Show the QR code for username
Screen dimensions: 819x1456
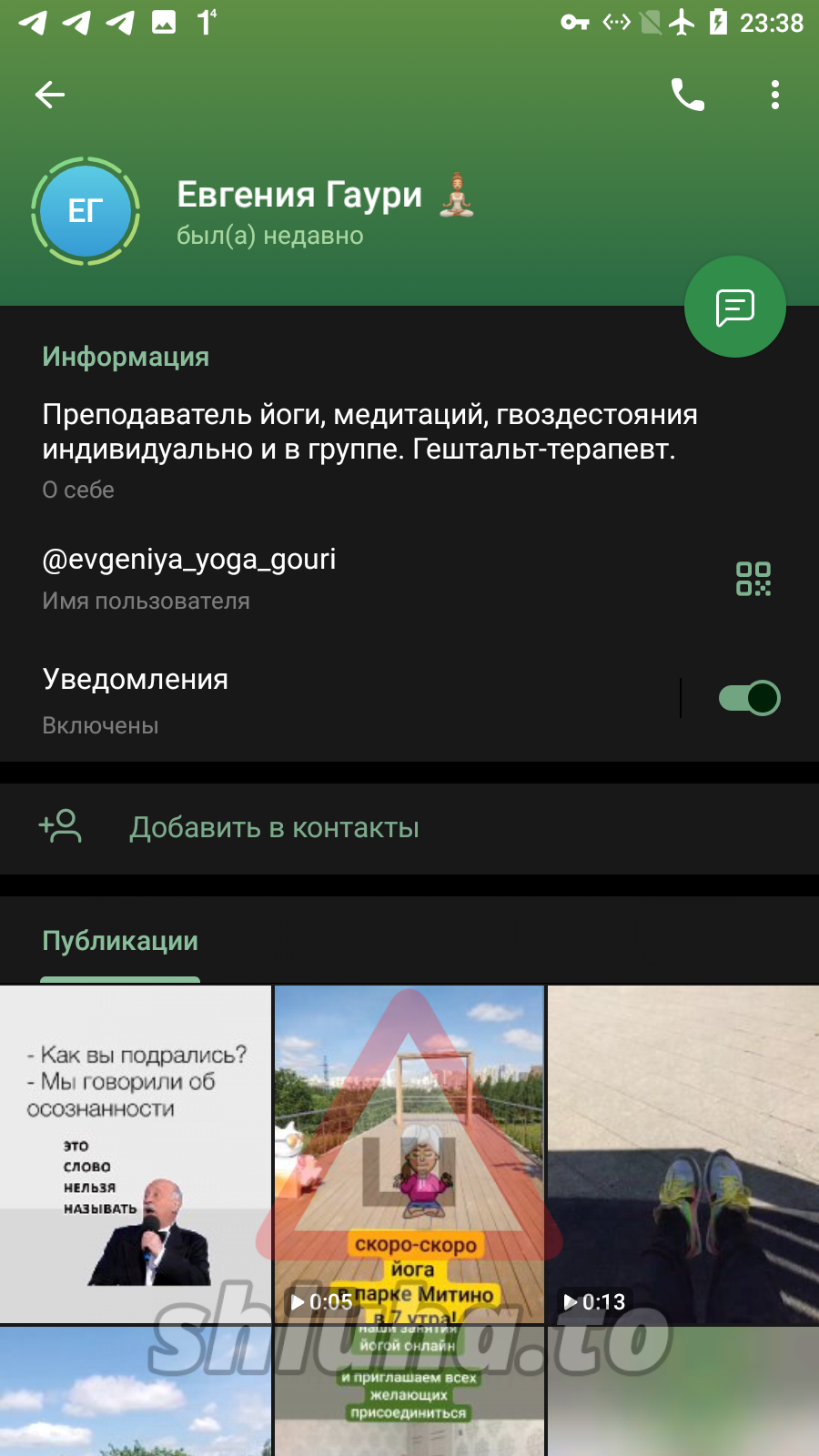pyautogui.click(x=753, y=579)
